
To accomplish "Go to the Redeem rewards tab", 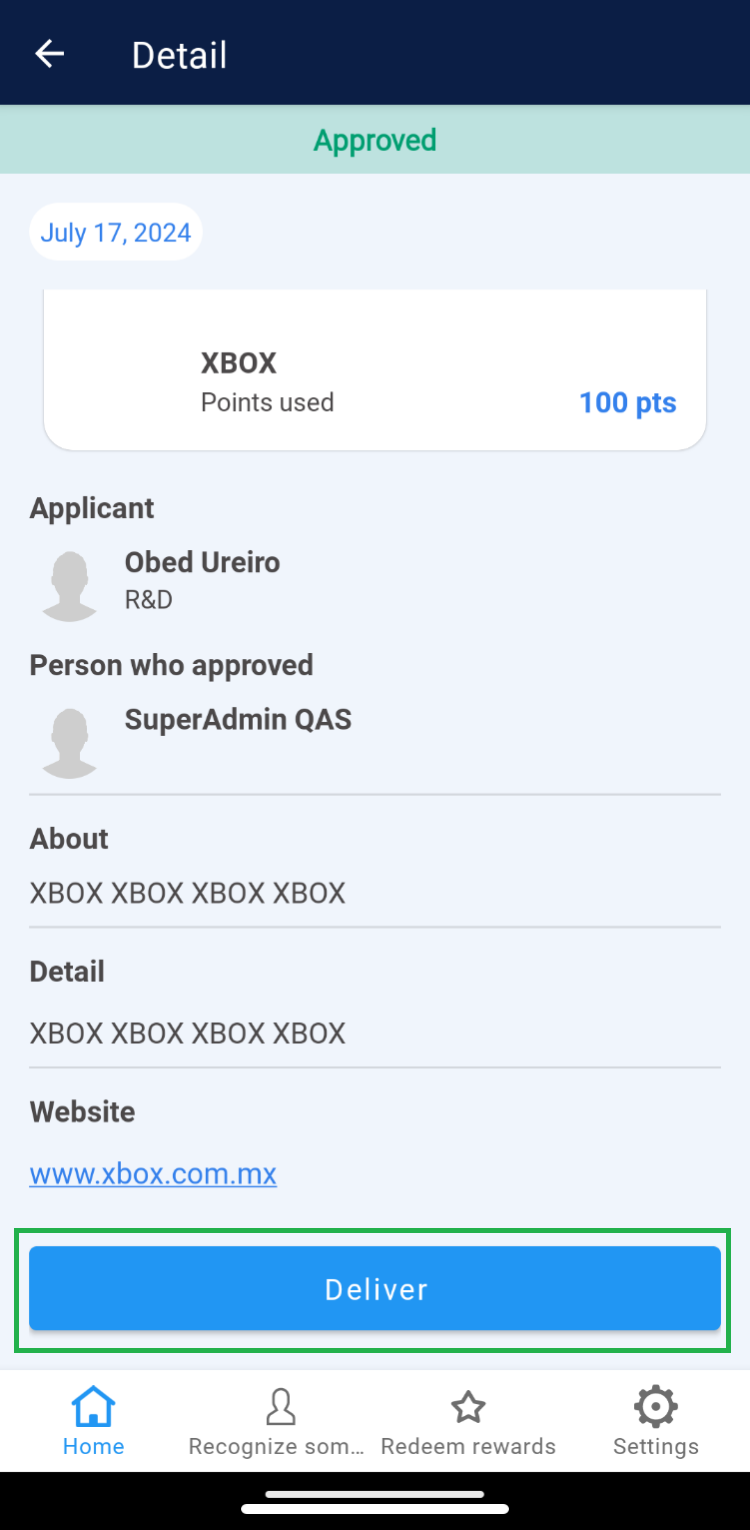I will [468, 1421].
